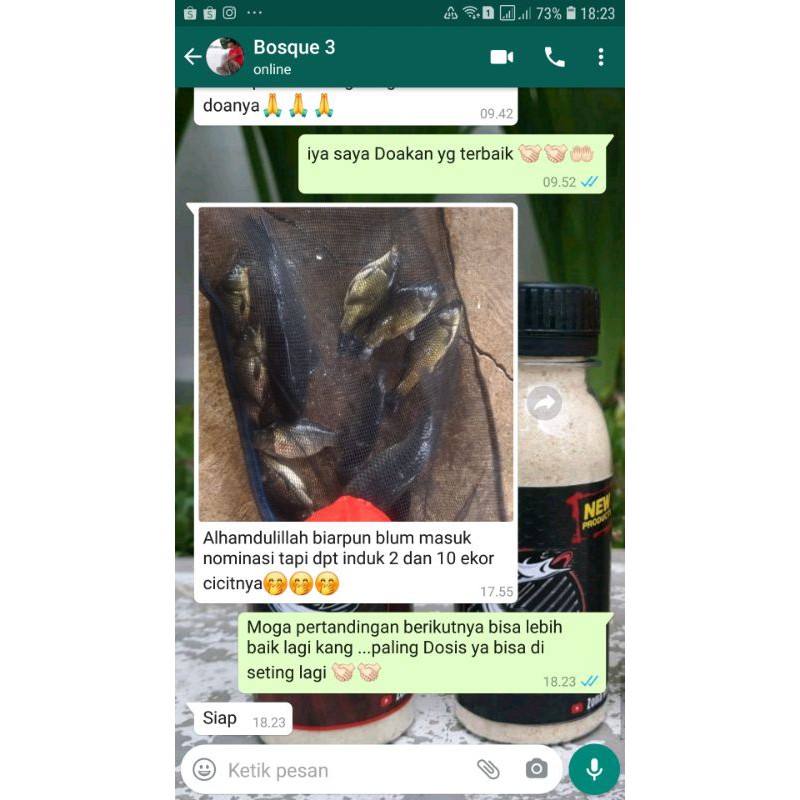Viewport: 800px width, 800px height.
Task: Go back to the chat list
Action: point(192,57)
